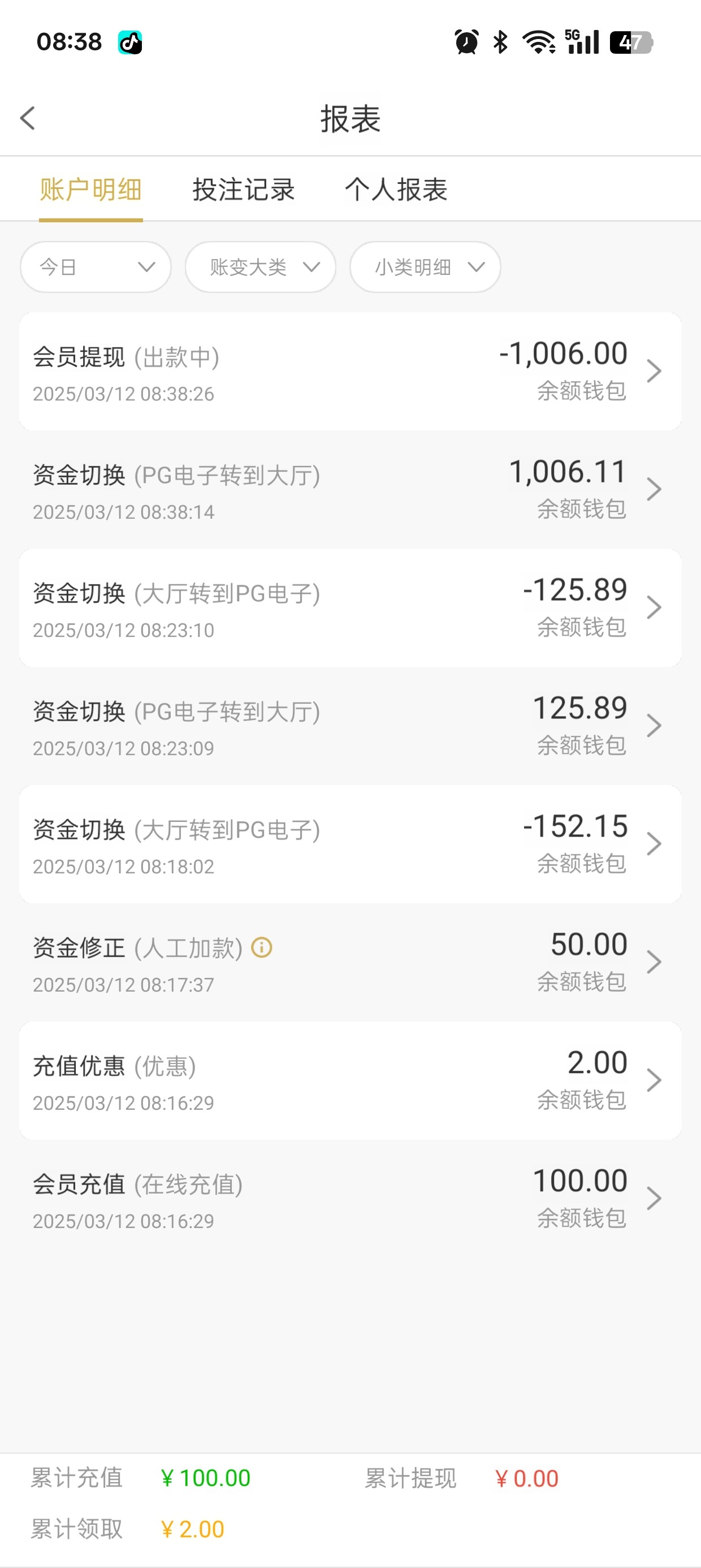Open the 会员充值 (在线充值) record
701x1568 pixels.
pyautogui.click(x=350, y=1199)
